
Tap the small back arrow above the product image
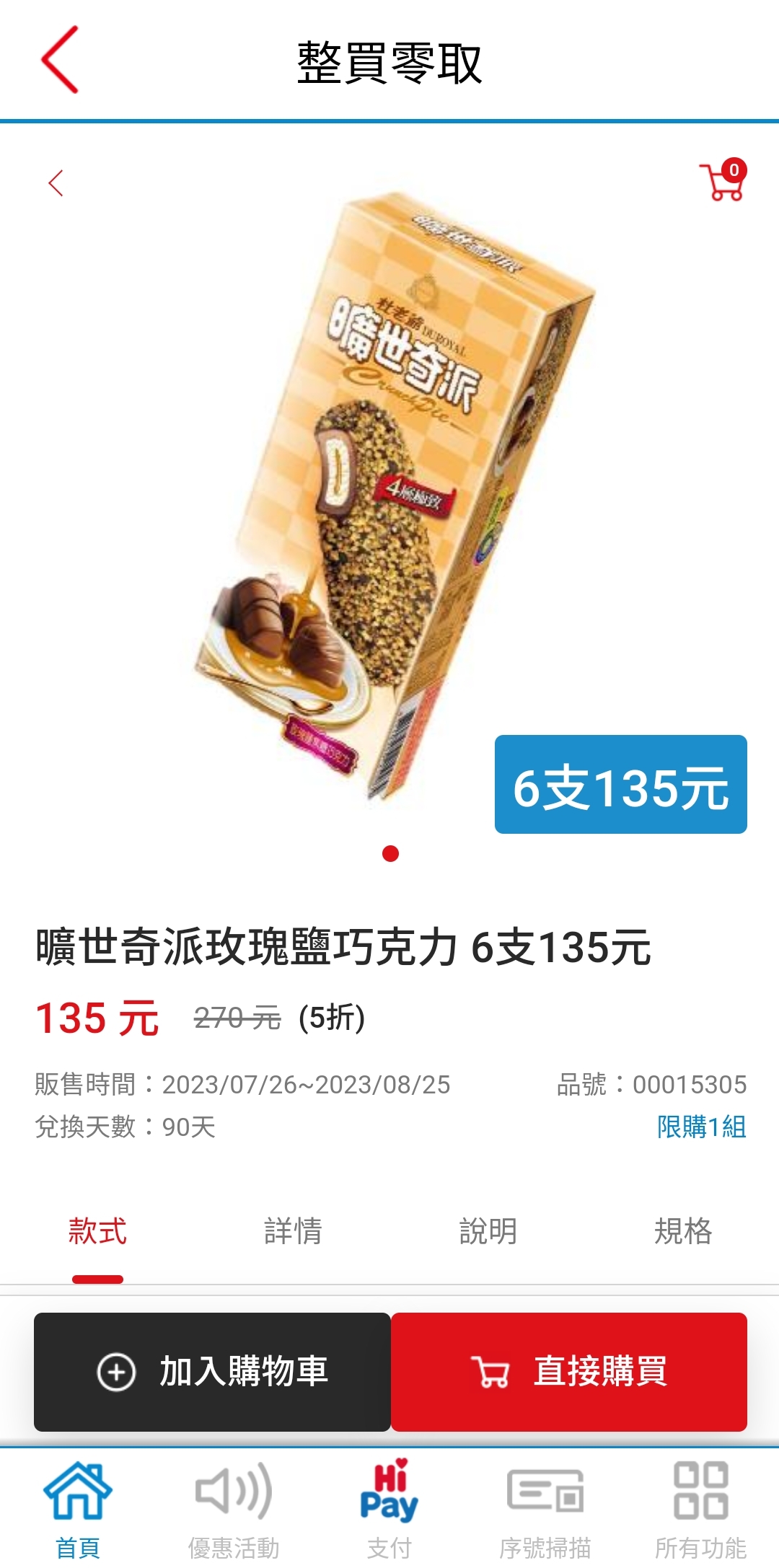(56, 183)
